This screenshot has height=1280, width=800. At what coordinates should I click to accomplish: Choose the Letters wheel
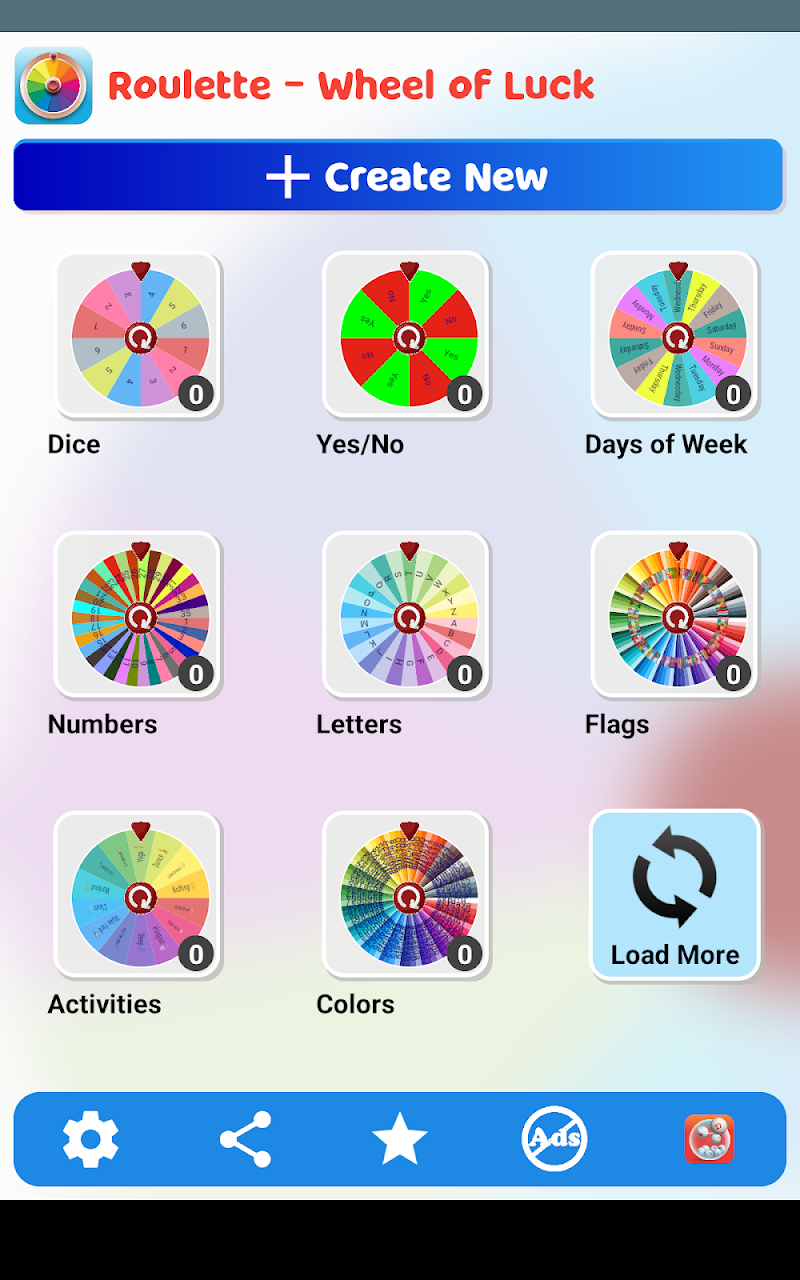407,616
